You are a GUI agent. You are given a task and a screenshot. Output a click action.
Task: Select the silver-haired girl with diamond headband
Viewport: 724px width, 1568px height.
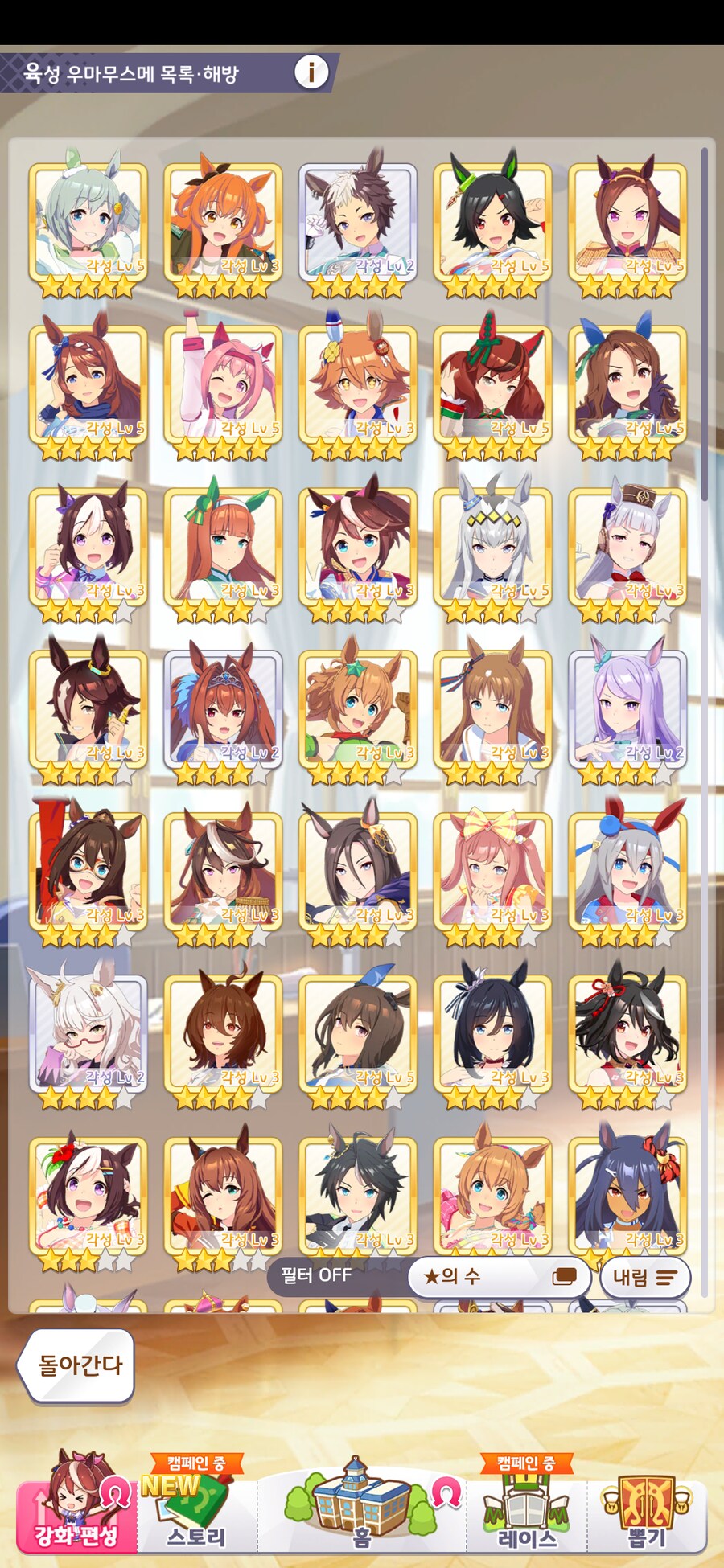click(492, 548)
